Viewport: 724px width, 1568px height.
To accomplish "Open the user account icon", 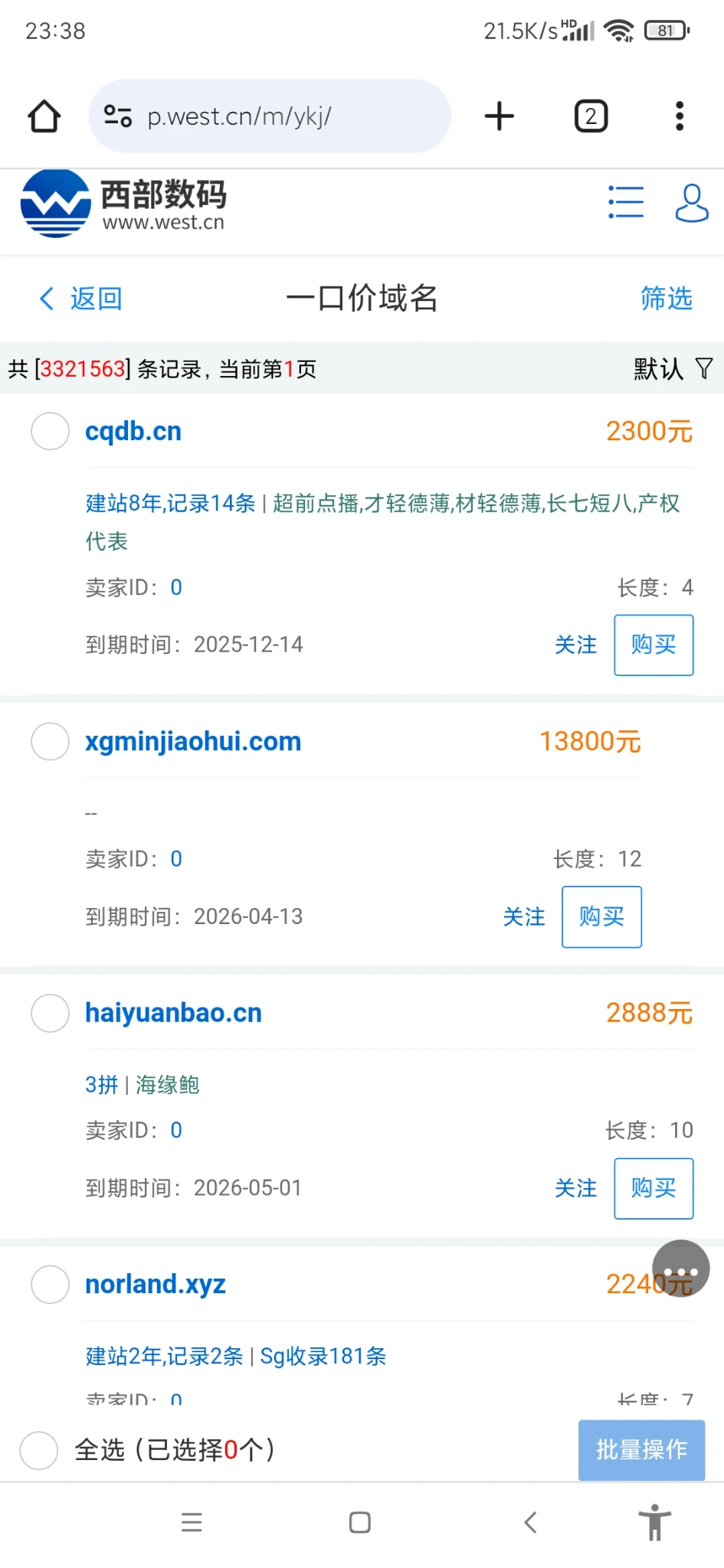I will pyautogui.click(x=691, y=203).
